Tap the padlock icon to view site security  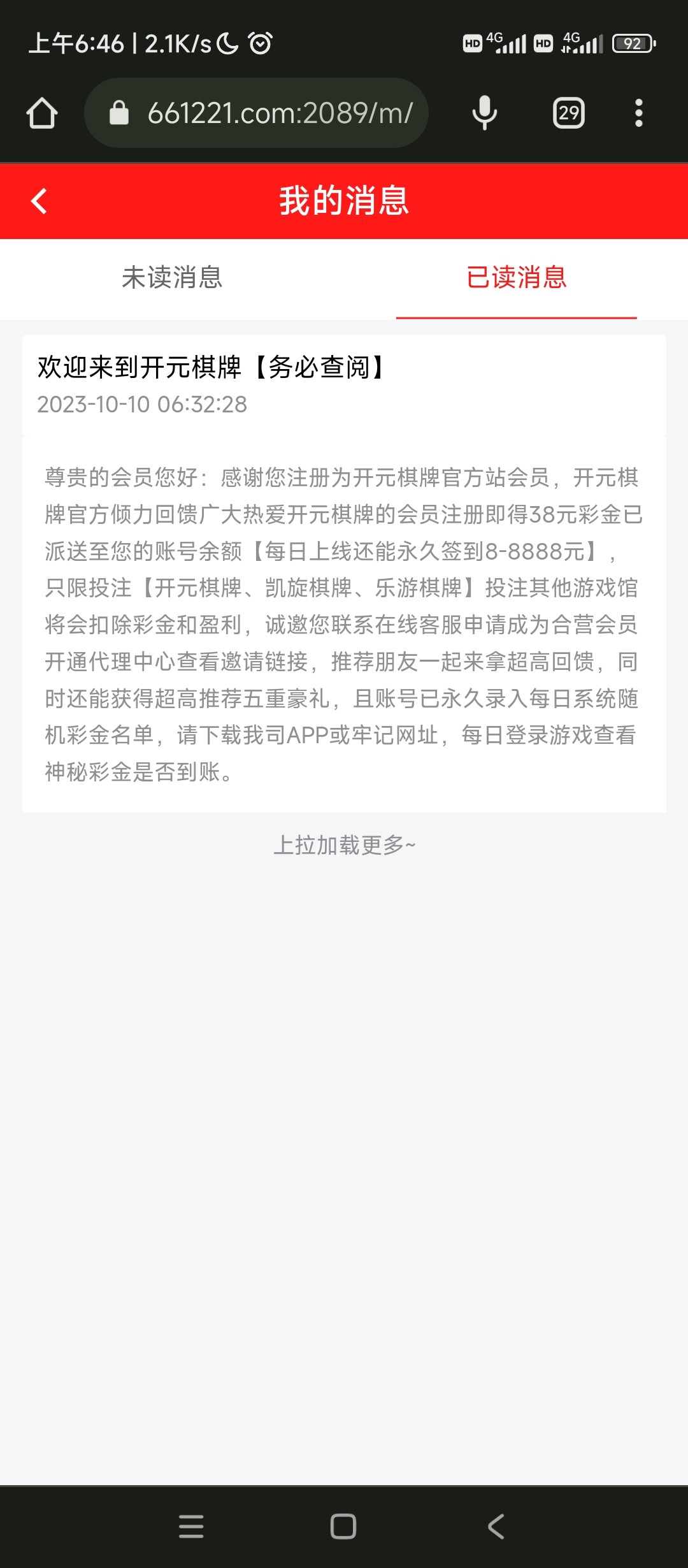118,112
